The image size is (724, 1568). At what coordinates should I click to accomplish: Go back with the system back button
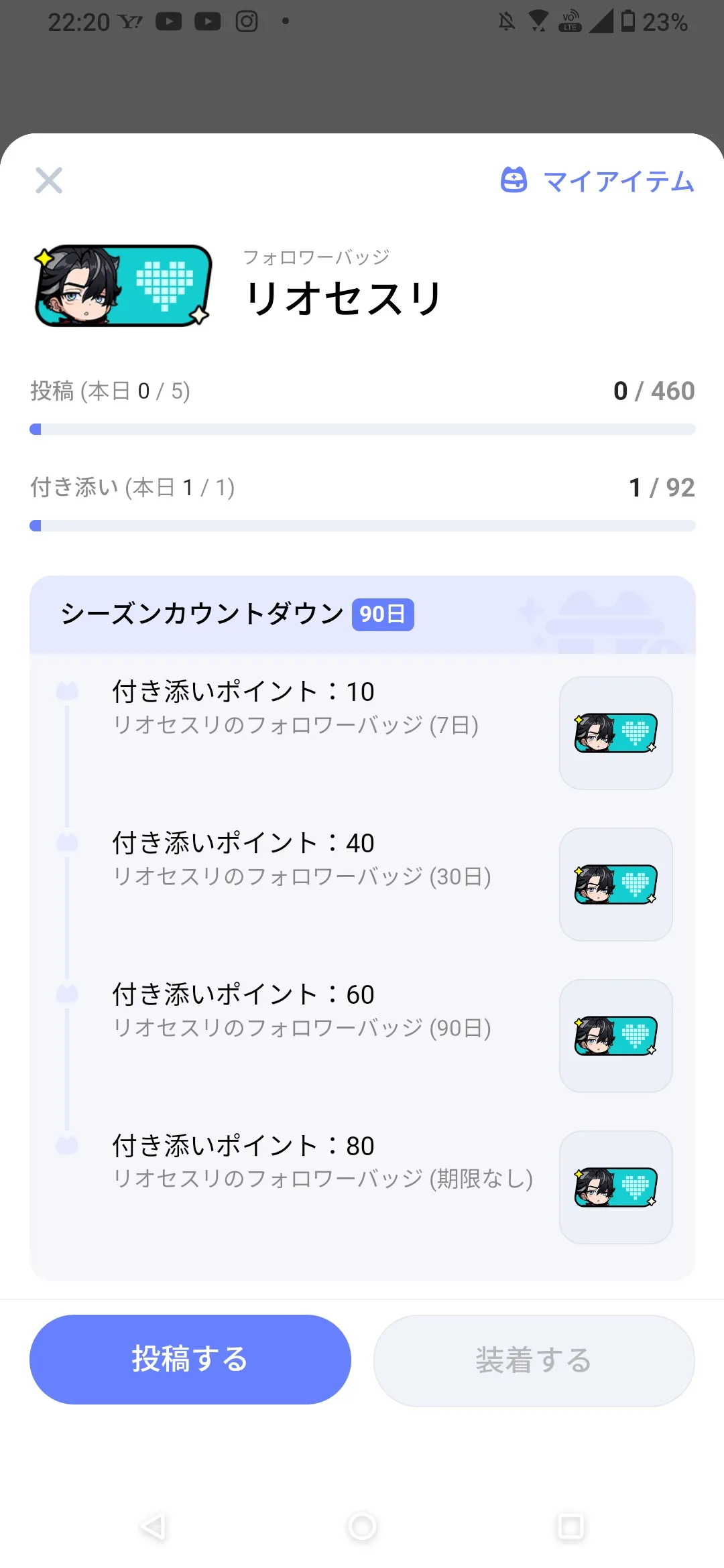[154, 1527]
